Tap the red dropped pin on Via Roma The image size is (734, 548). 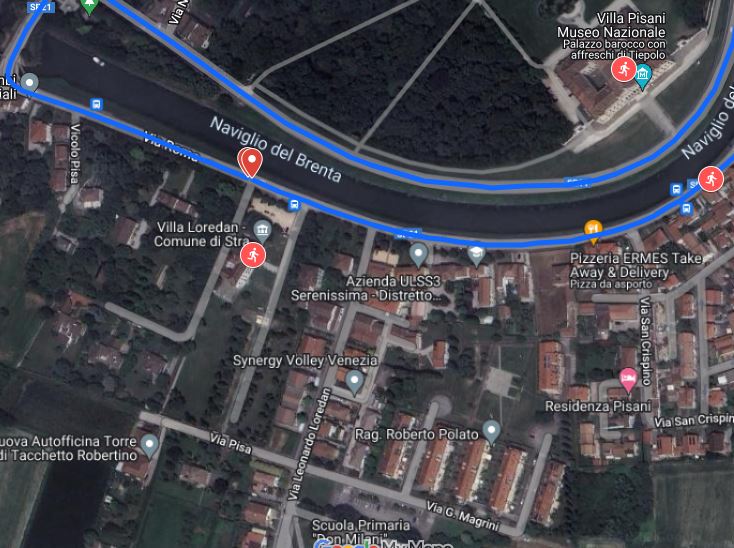(250, 161)
